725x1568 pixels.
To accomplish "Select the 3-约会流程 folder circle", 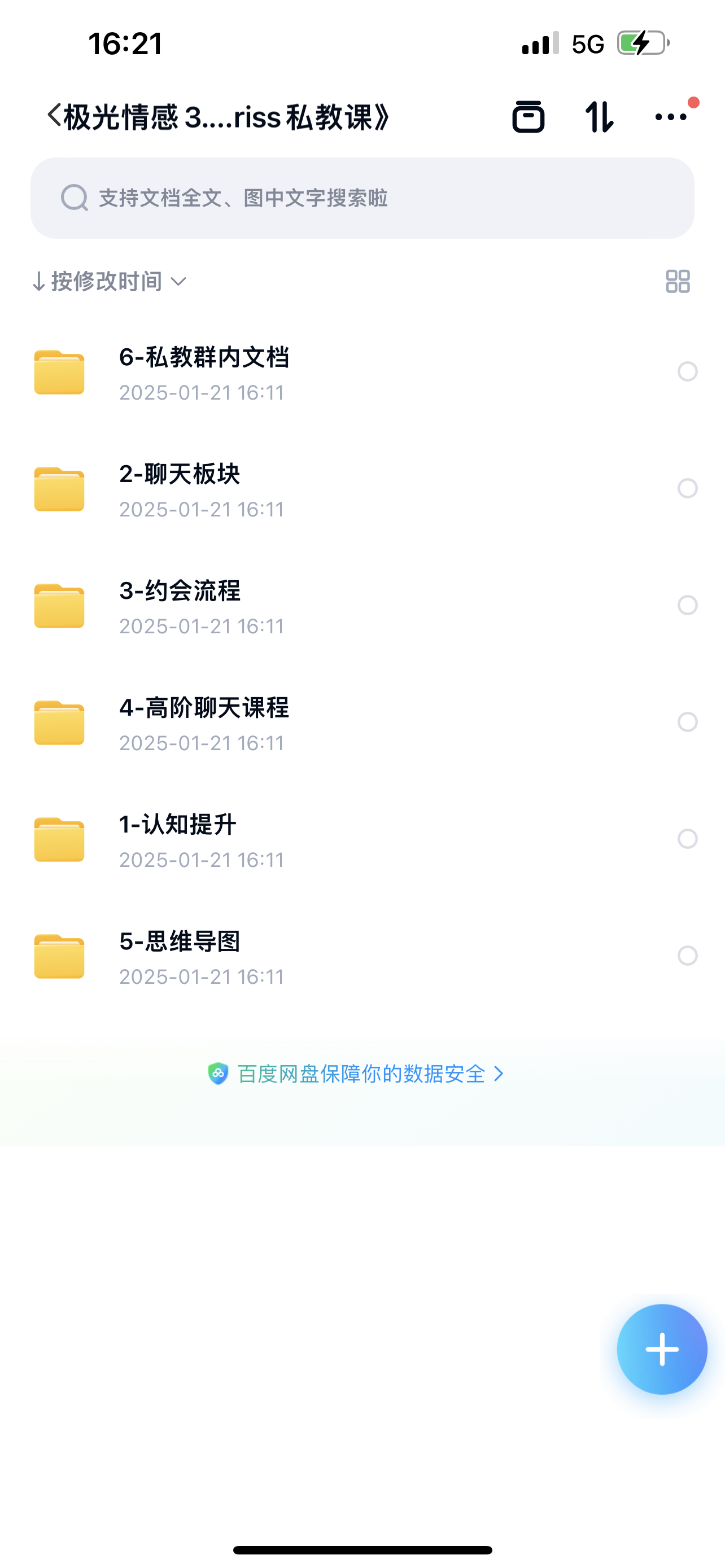I will click(x=687, y=605).
